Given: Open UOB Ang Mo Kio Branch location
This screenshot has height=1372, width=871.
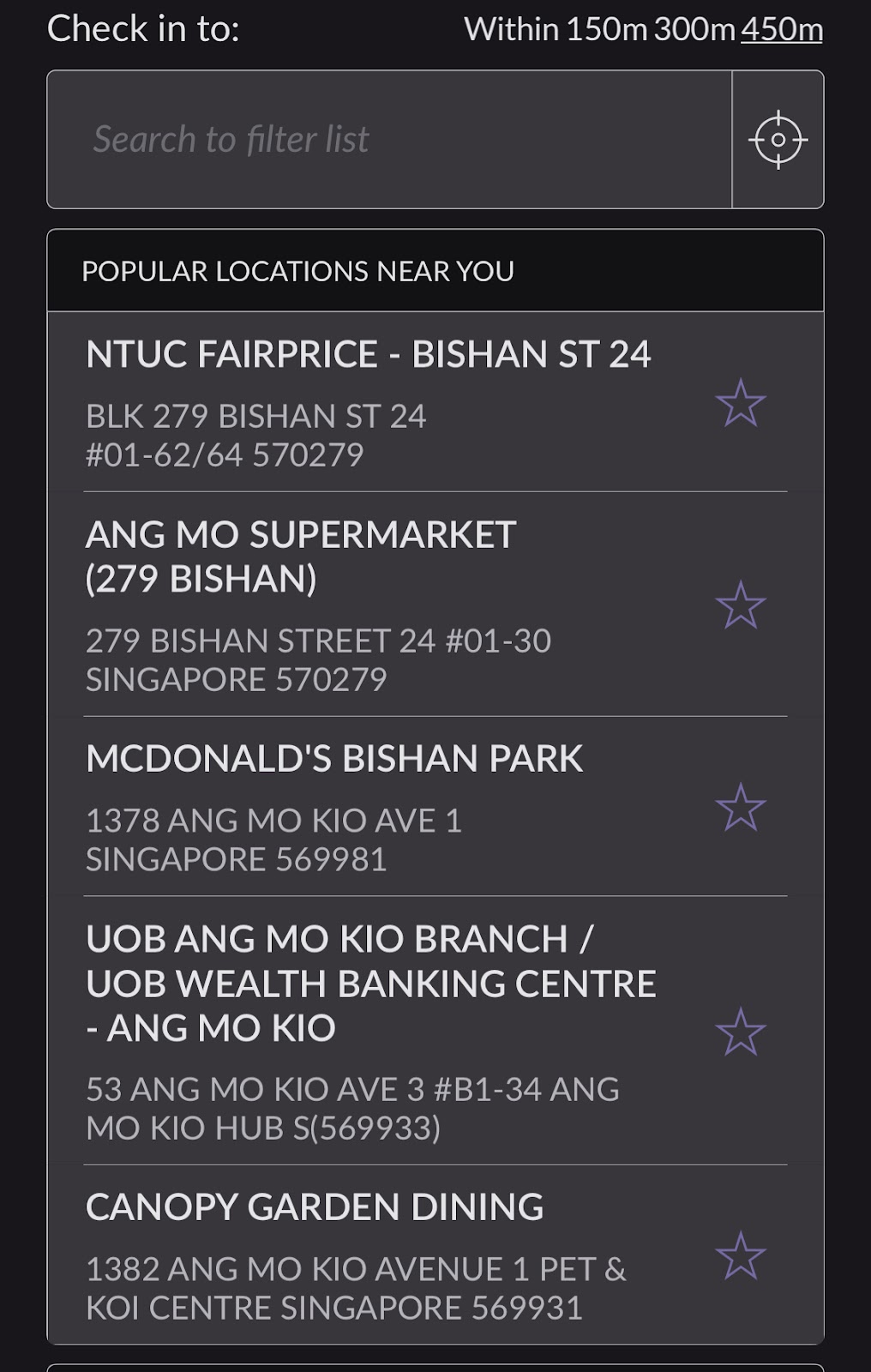Looking at the screenshot, I should click(x=369, y=1031).
